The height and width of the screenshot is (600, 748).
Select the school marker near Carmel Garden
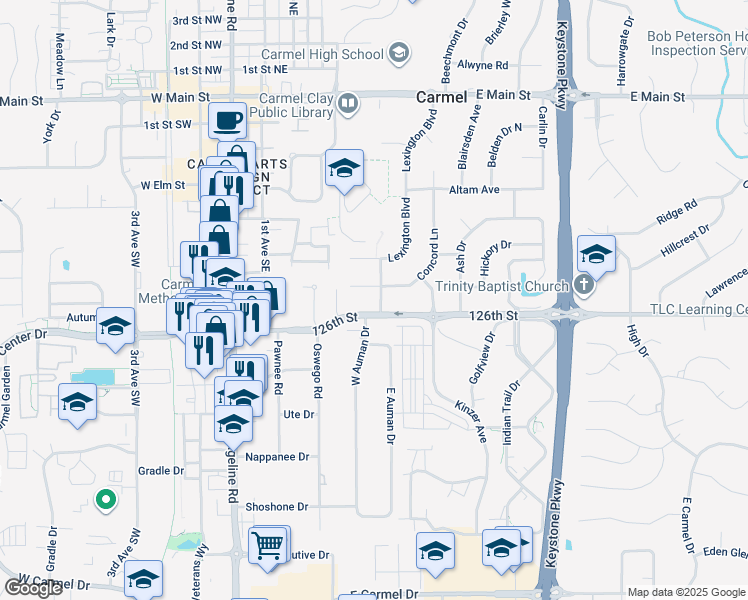point(77,402)
